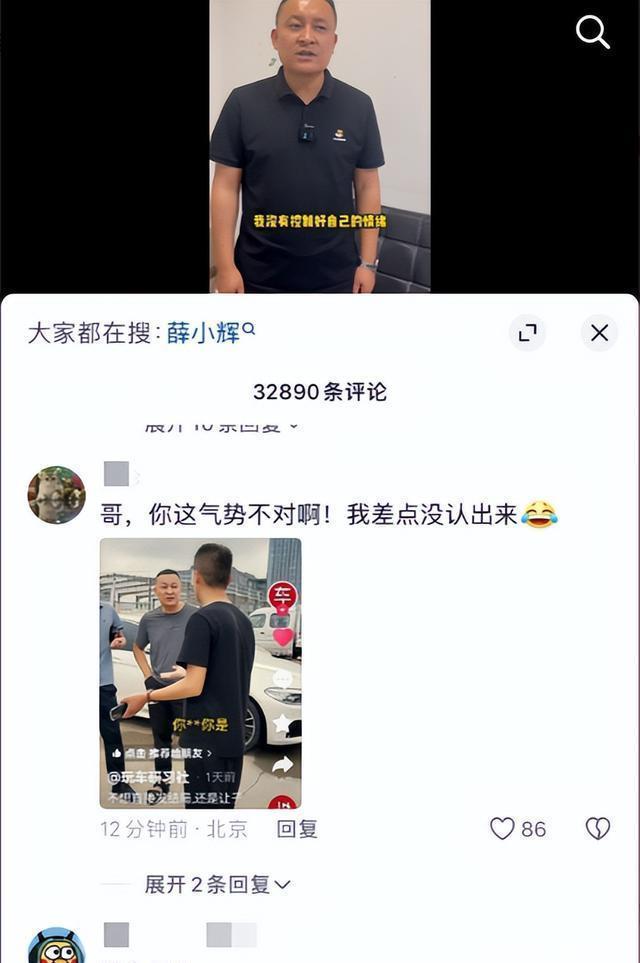Open the cat avatar commenter's profile

click(56, 495)
